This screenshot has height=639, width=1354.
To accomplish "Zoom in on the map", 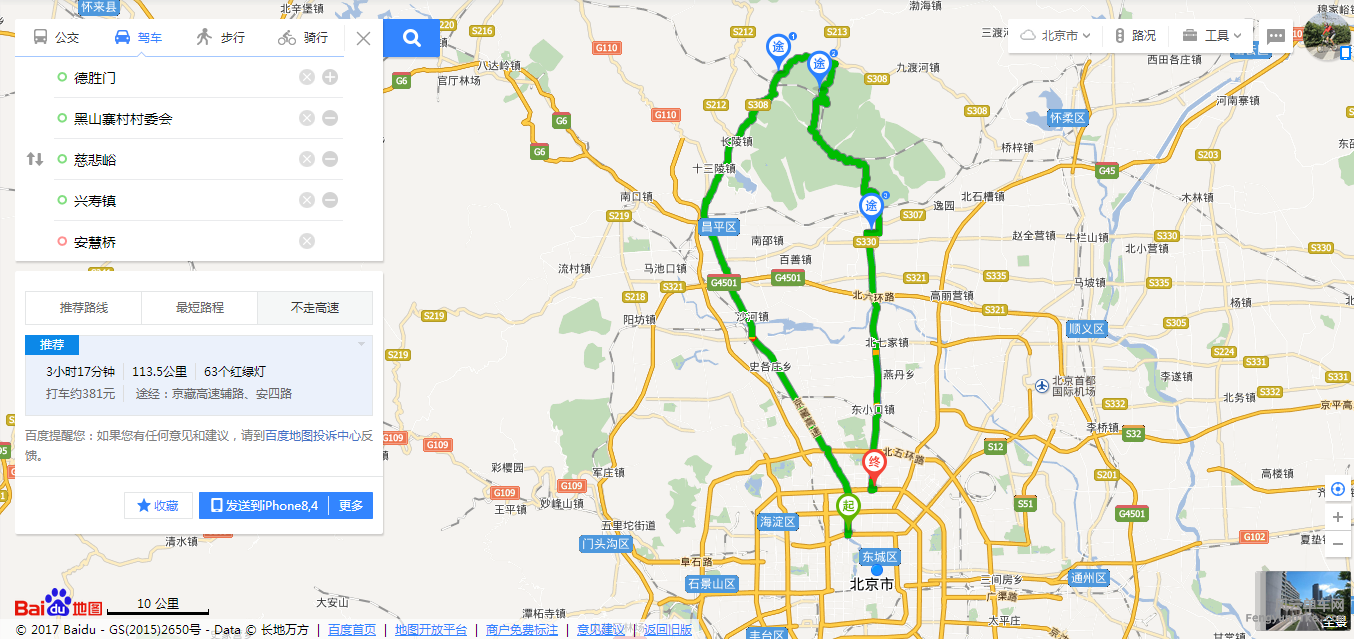I will [x=1338, y=517].
